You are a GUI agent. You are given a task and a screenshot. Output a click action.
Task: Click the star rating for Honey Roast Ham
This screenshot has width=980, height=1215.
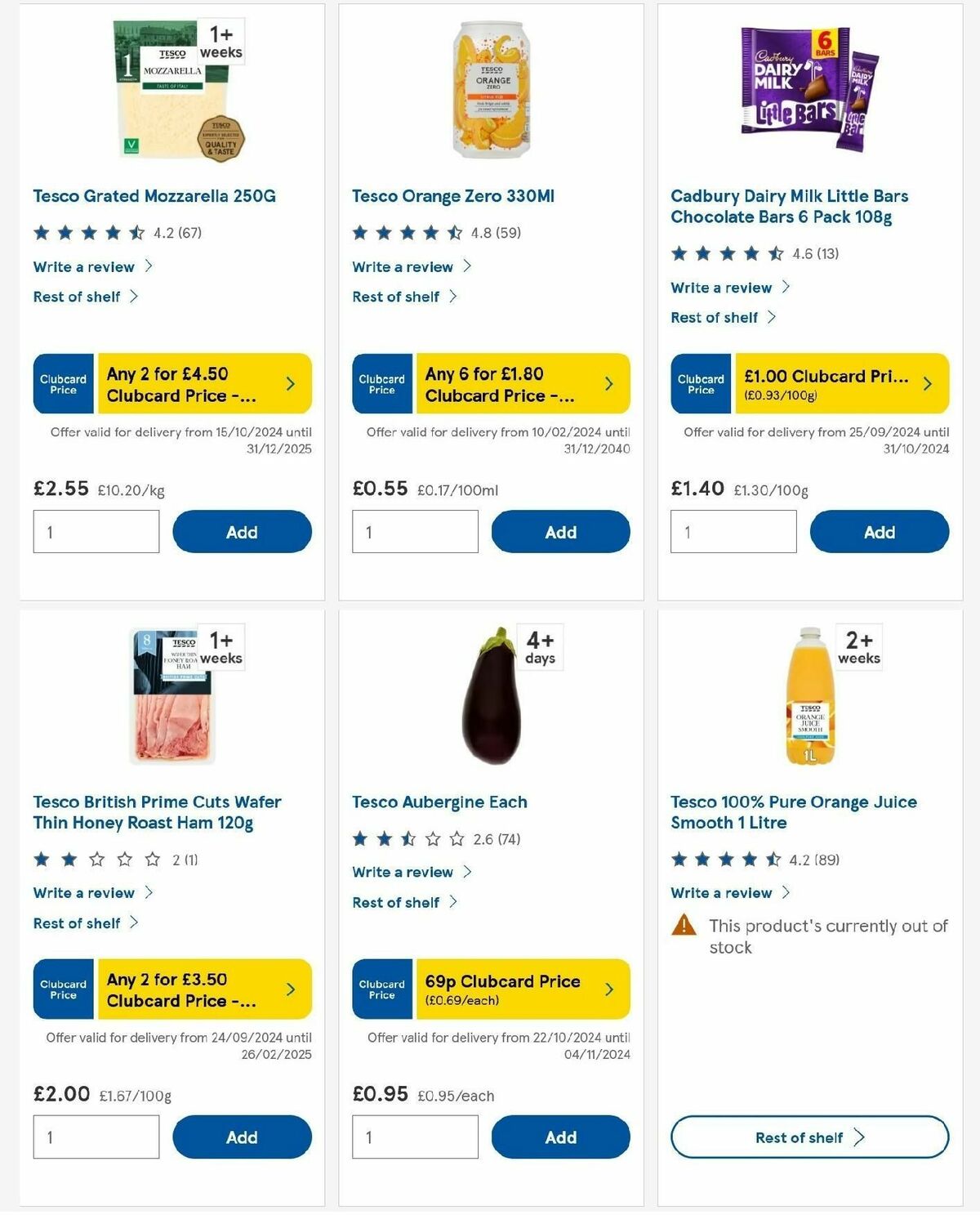pos(87,859)
